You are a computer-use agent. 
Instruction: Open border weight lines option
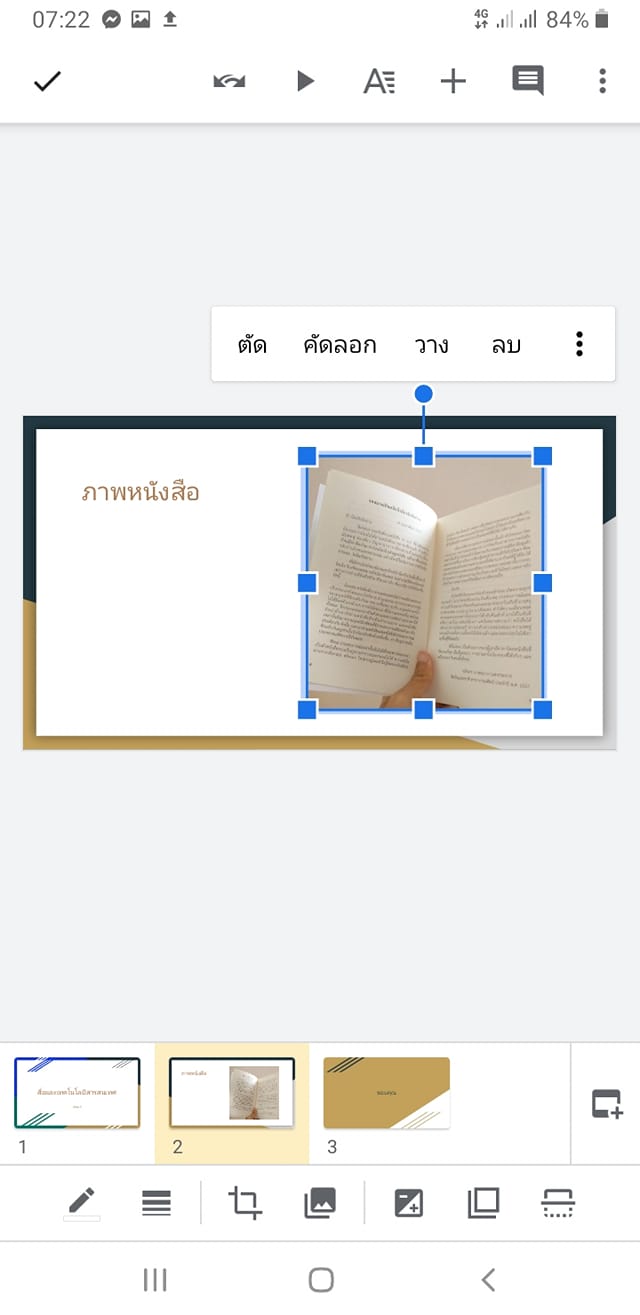tap(156, 1203)
